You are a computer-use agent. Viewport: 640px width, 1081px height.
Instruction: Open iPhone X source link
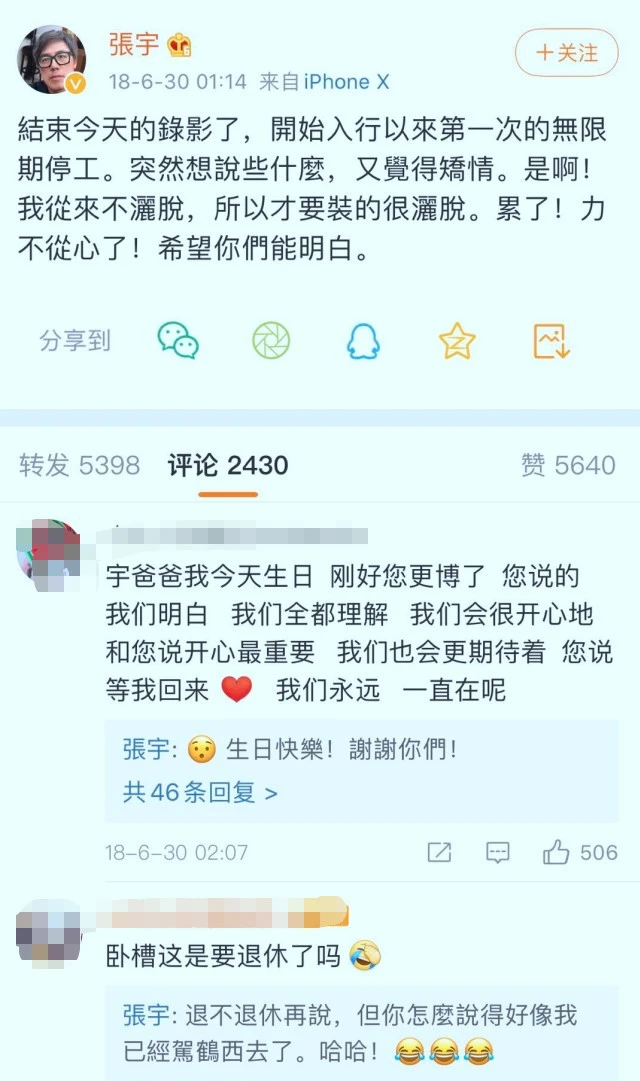coord(346,82)
